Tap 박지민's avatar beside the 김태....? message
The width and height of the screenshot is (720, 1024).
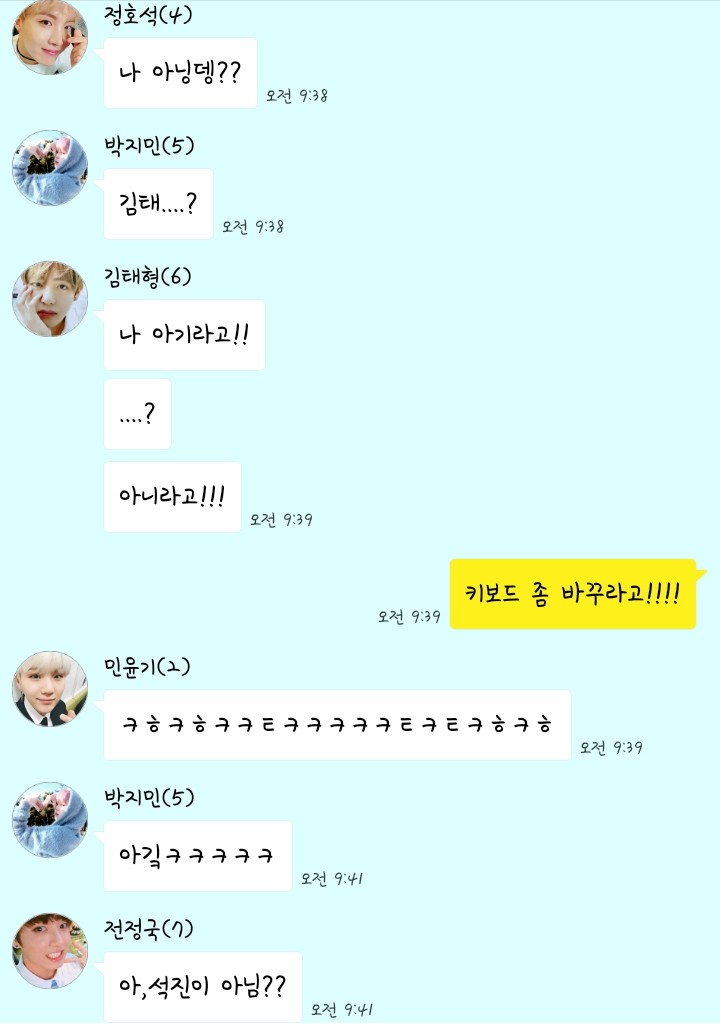(50, 168)
